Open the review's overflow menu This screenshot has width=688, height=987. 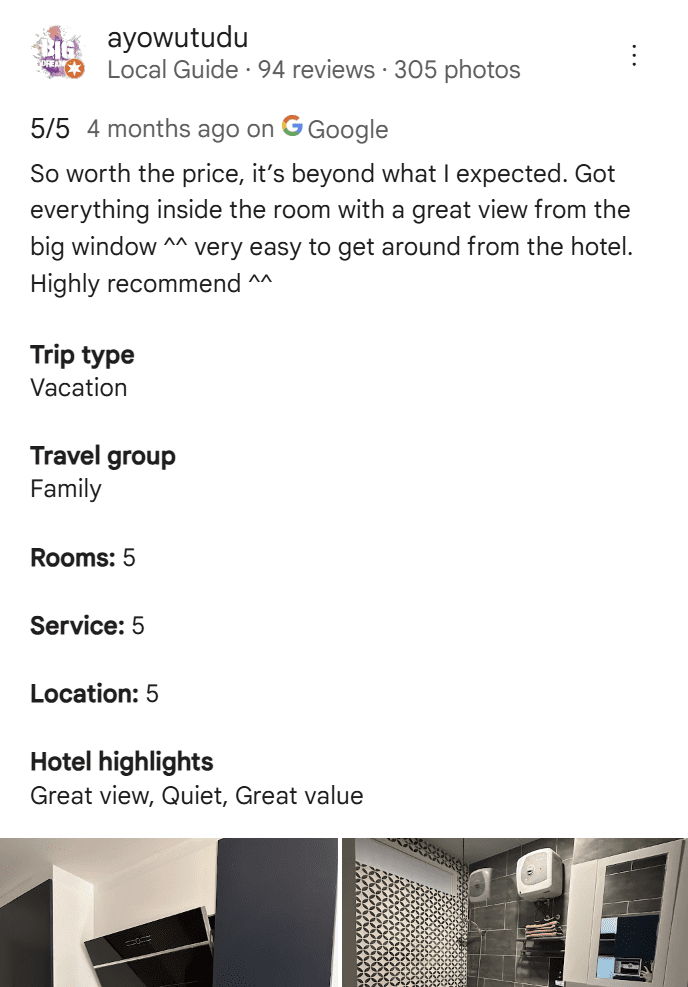click(x=633, y=55)
